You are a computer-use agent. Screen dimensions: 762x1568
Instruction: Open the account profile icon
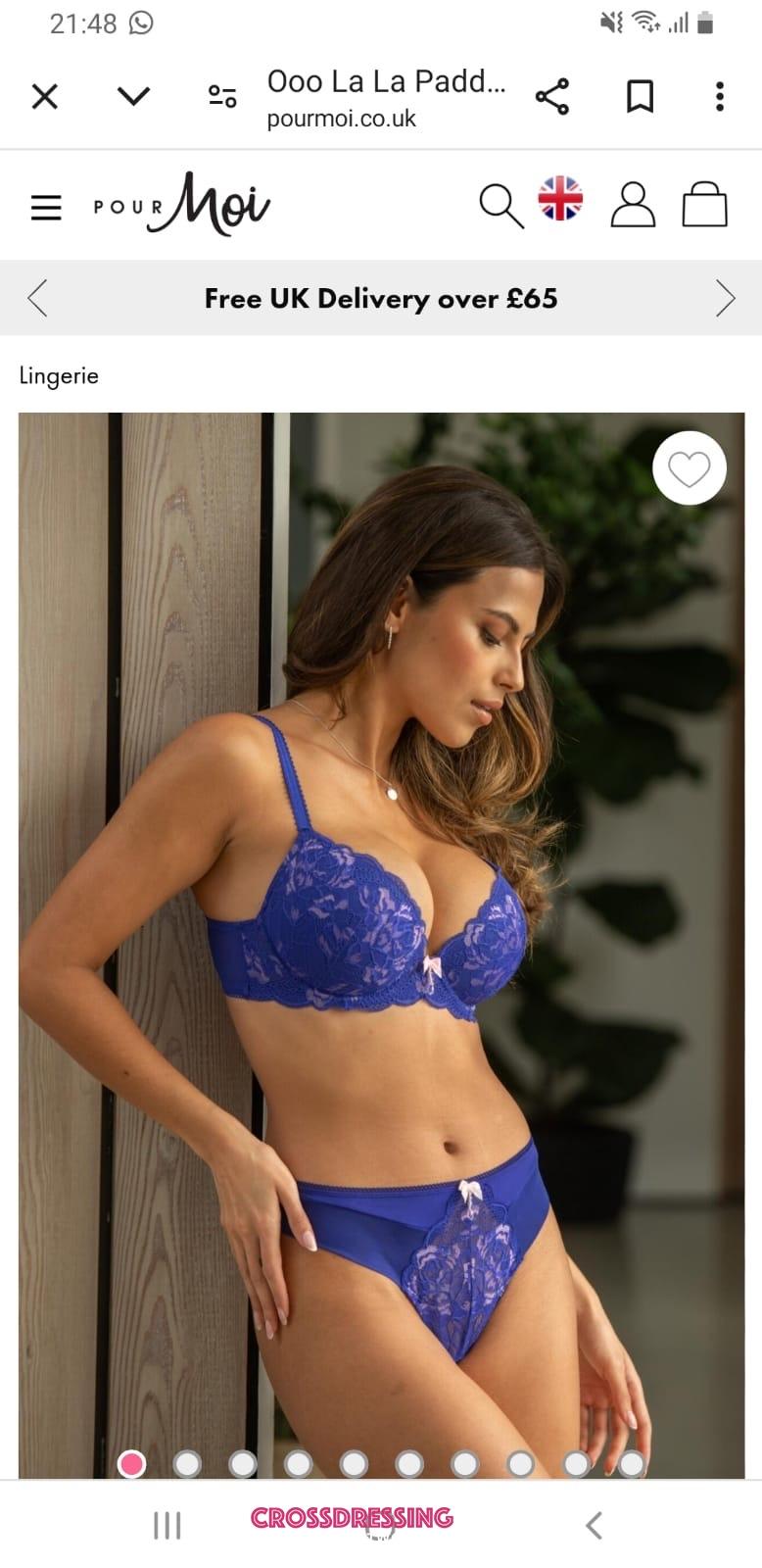click(633, 205)
